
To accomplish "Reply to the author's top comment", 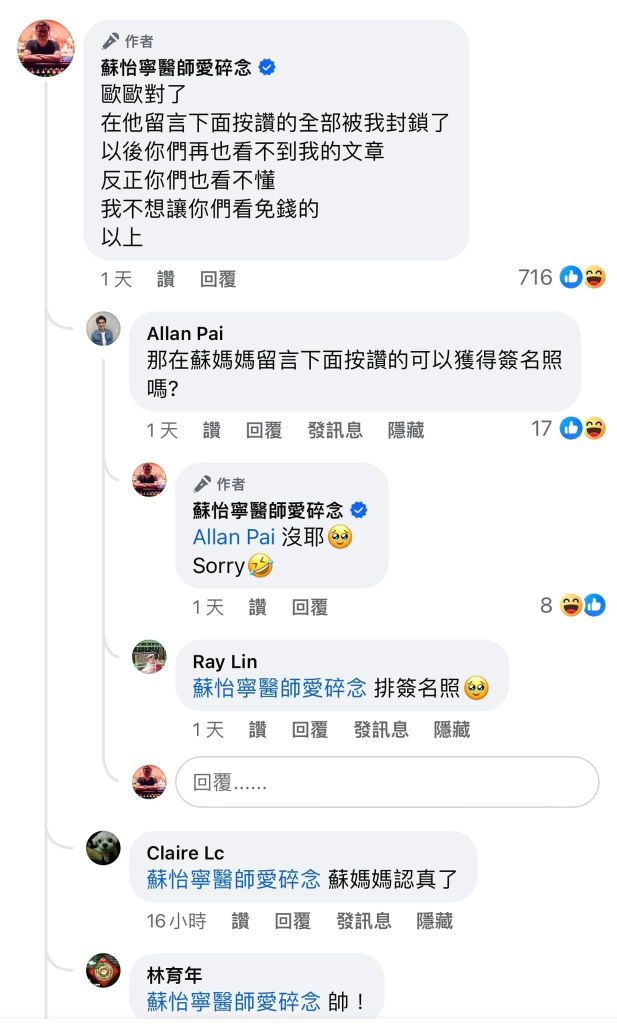I will pyautogui.click(x=218, y=279).
